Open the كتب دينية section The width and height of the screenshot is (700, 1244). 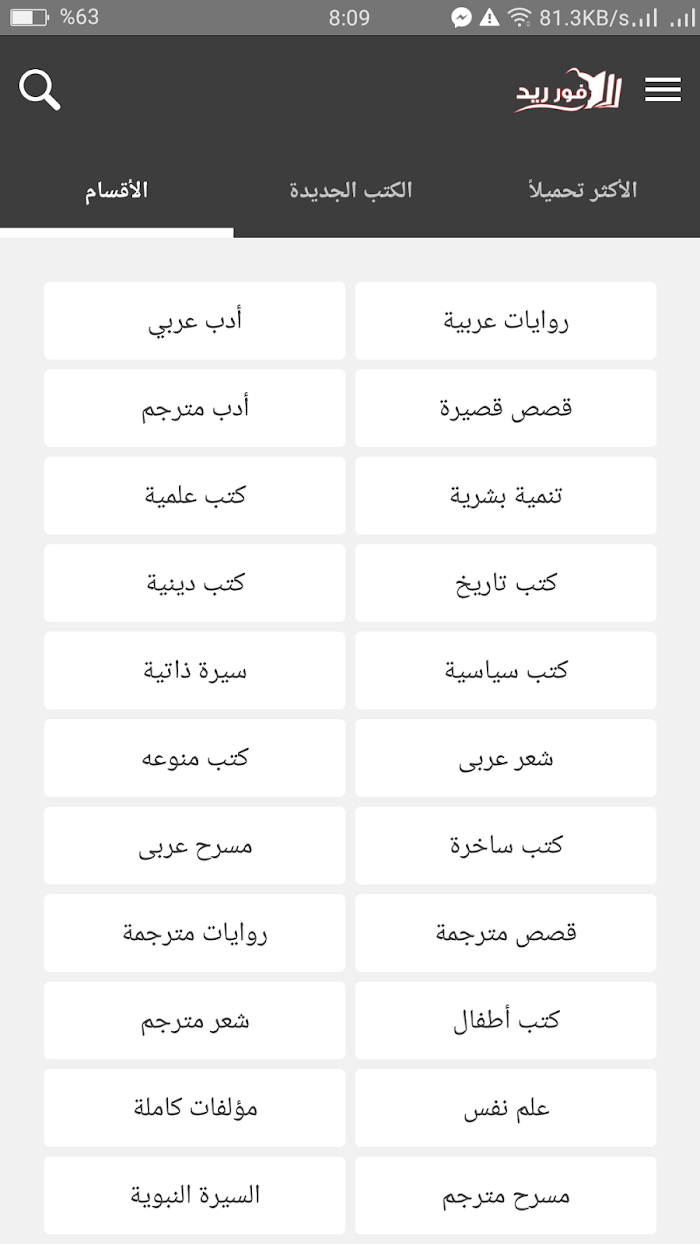click(x=195, y=583)
